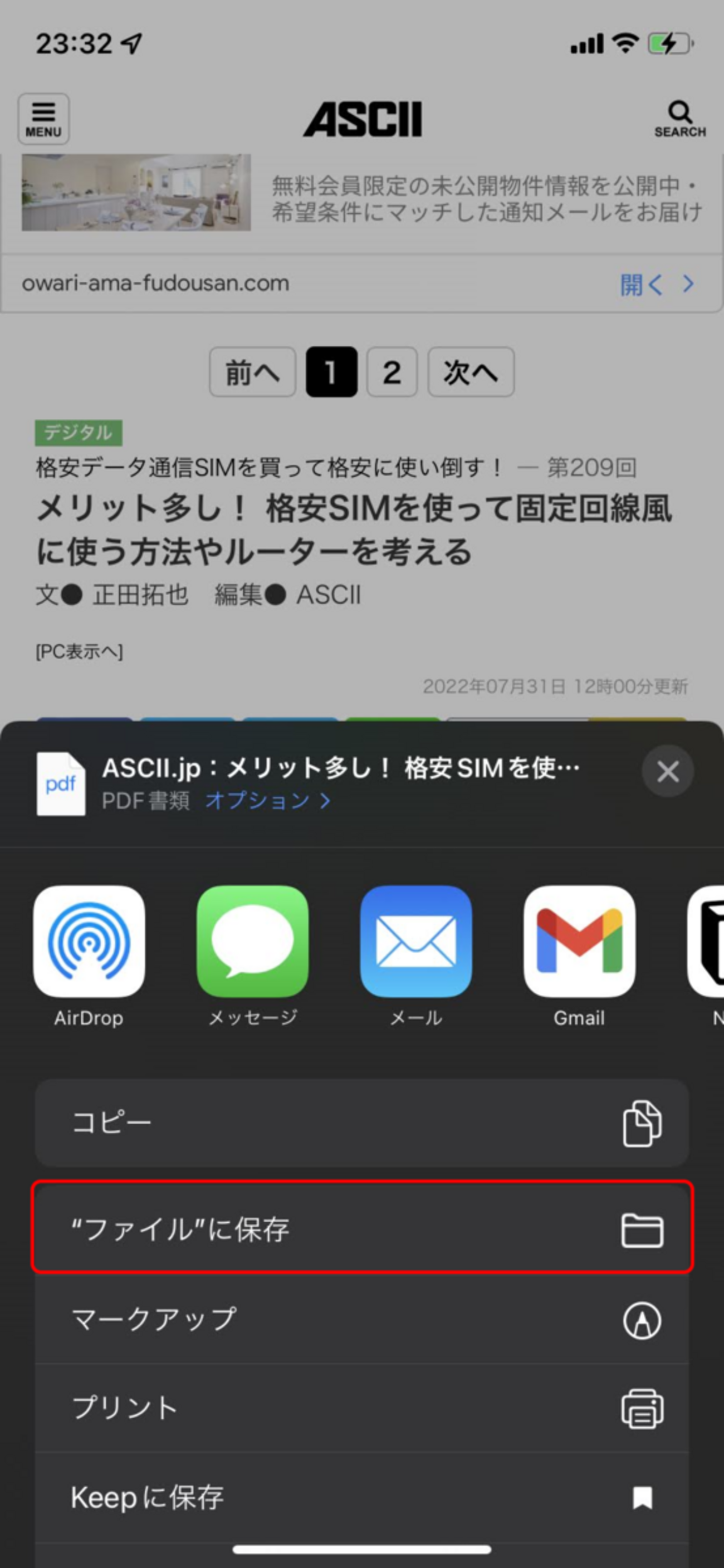Close the share sheet
Image resolution: width=724 pixels, height=1568 pixels.
coord(667,771)
